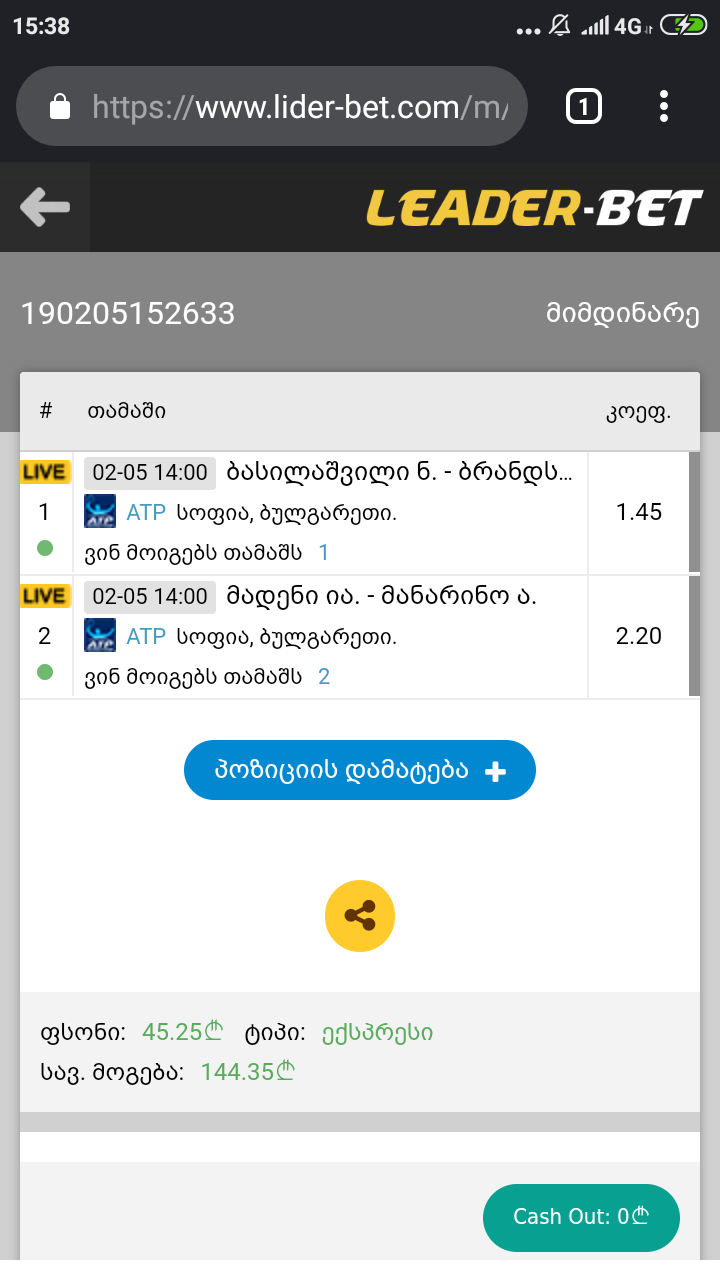Image resolution: width=720 pixels, height=1280 pixels.
Task: Open the browser tab switcher icon
Action: click(x=583, y=106)
